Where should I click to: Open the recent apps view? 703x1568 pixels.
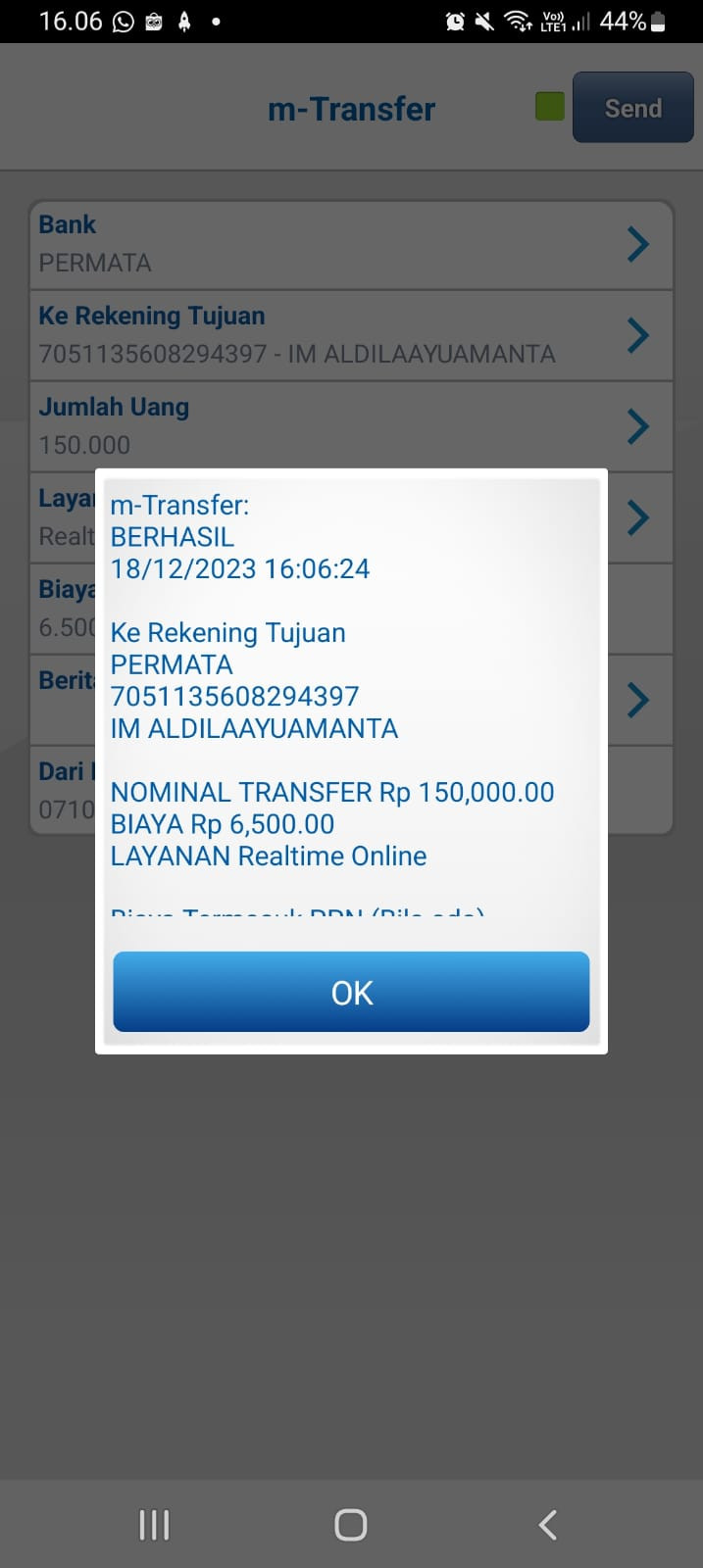click(x=154, y=1525)
